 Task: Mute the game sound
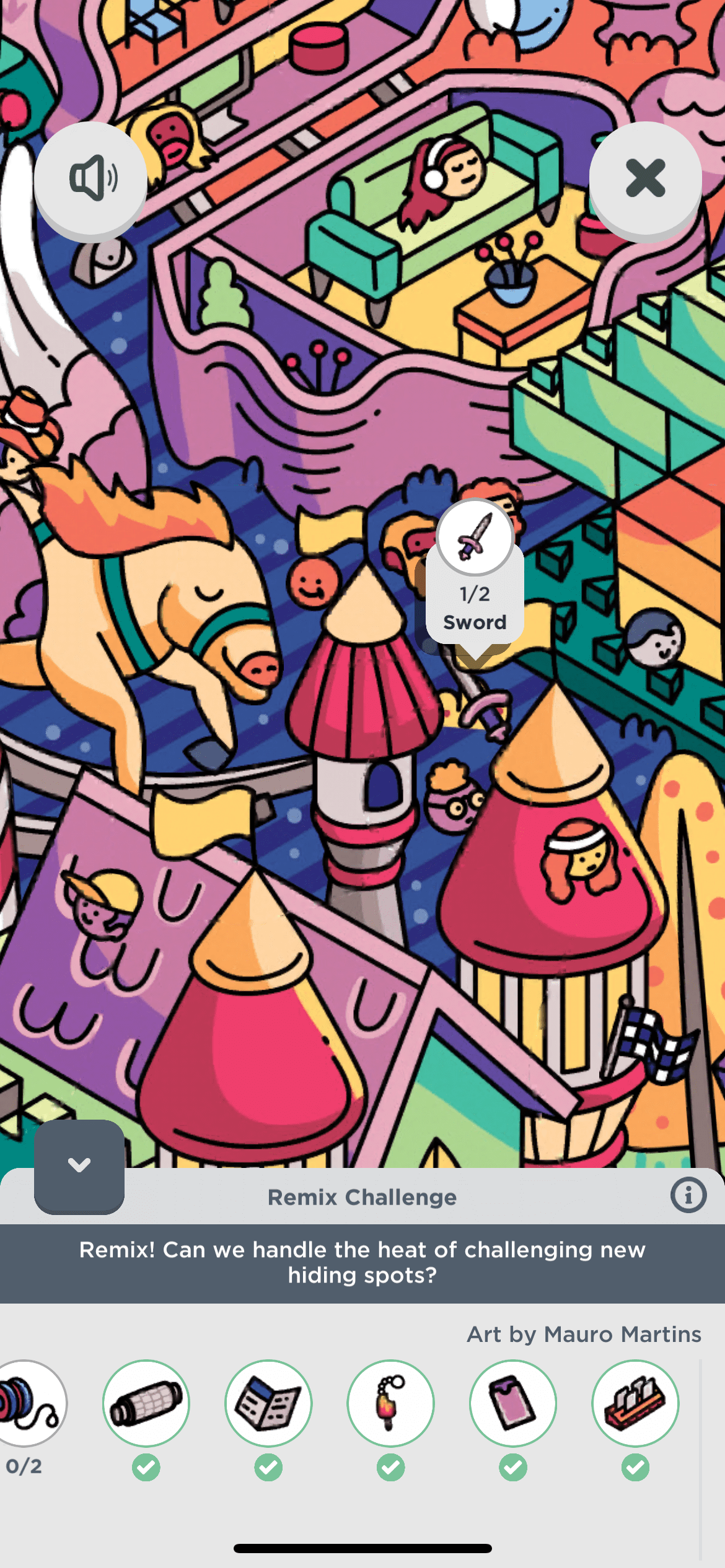click(x=90, y=178)
